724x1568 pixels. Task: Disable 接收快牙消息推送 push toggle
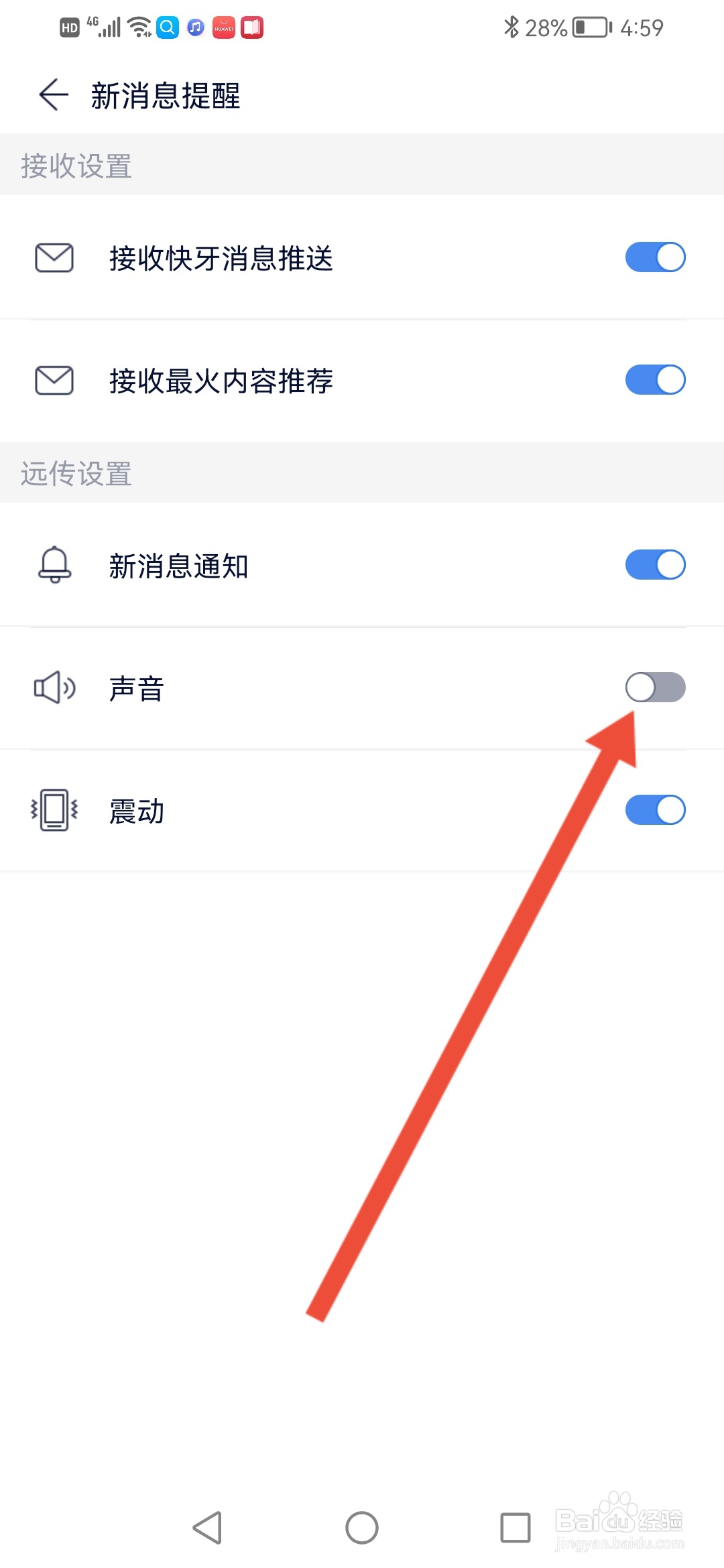coord(655,257)
